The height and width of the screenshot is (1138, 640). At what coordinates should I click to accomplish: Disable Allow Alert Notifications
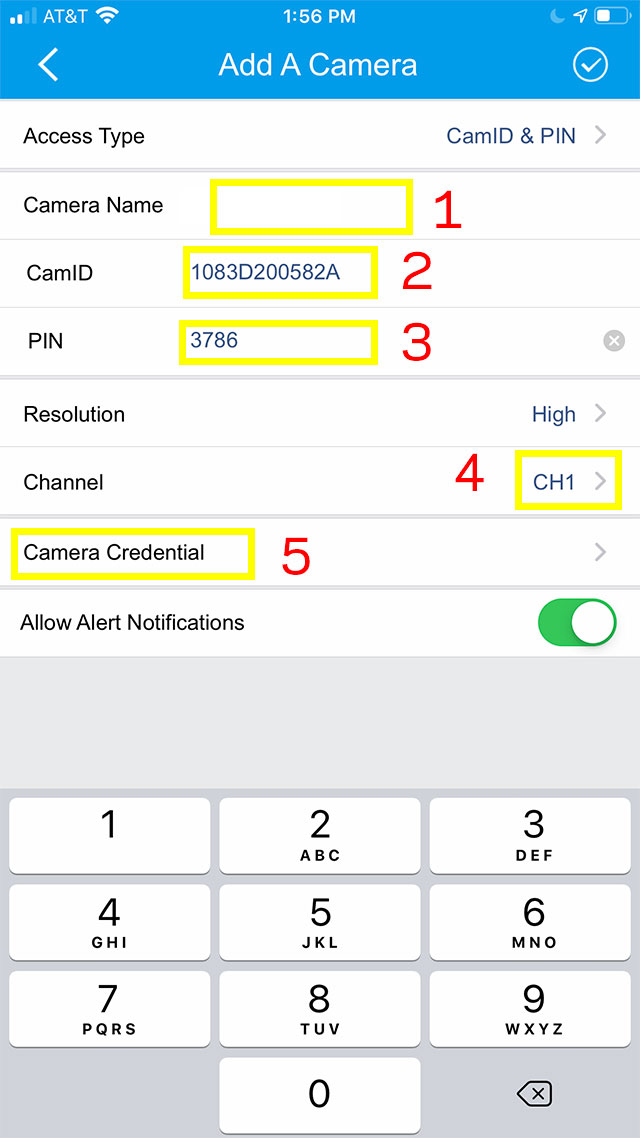[x=577, y=623]
